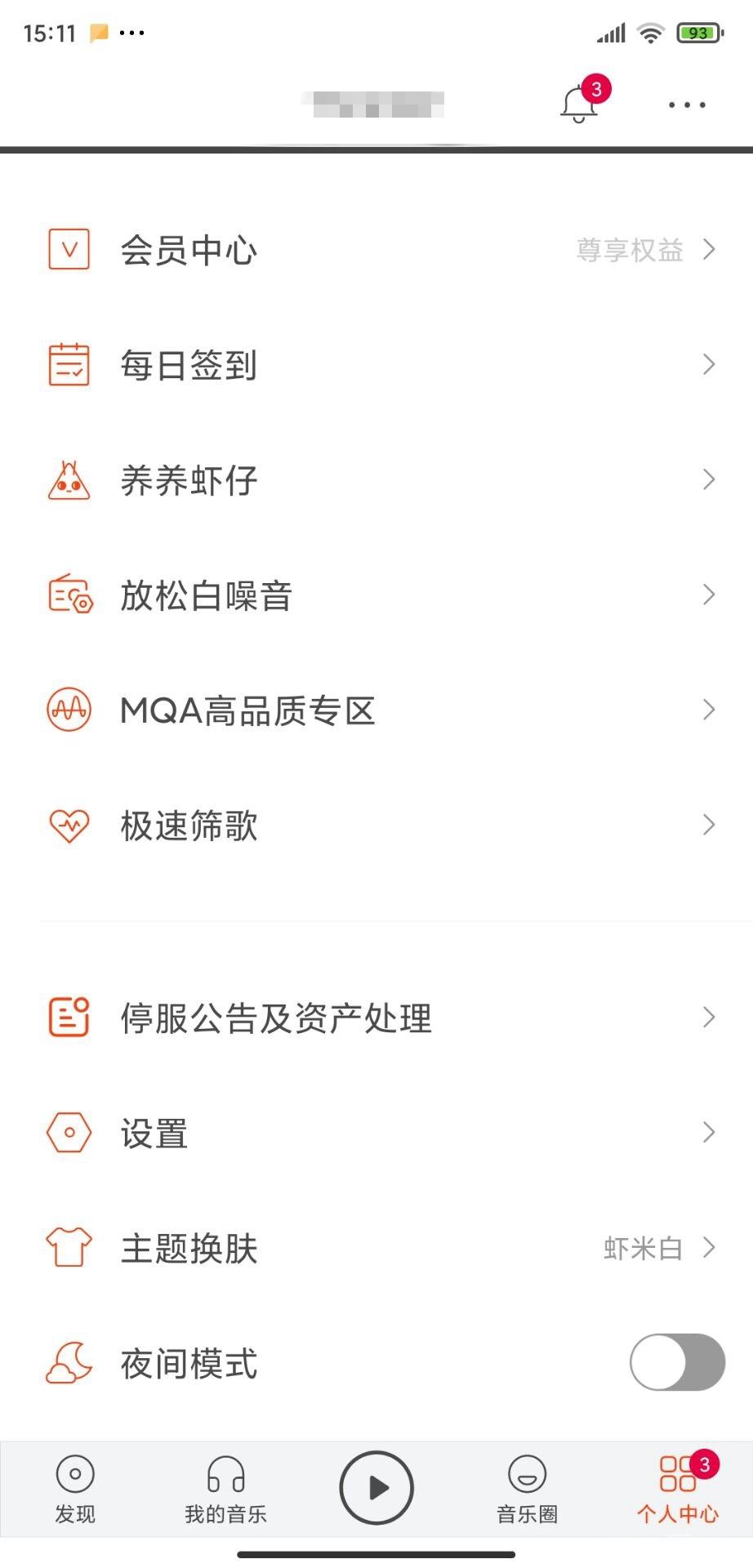Screen dimensions: 753x1568
Task: Expand the 设置 settings row chevron
Action: (x=707, y=1133)
